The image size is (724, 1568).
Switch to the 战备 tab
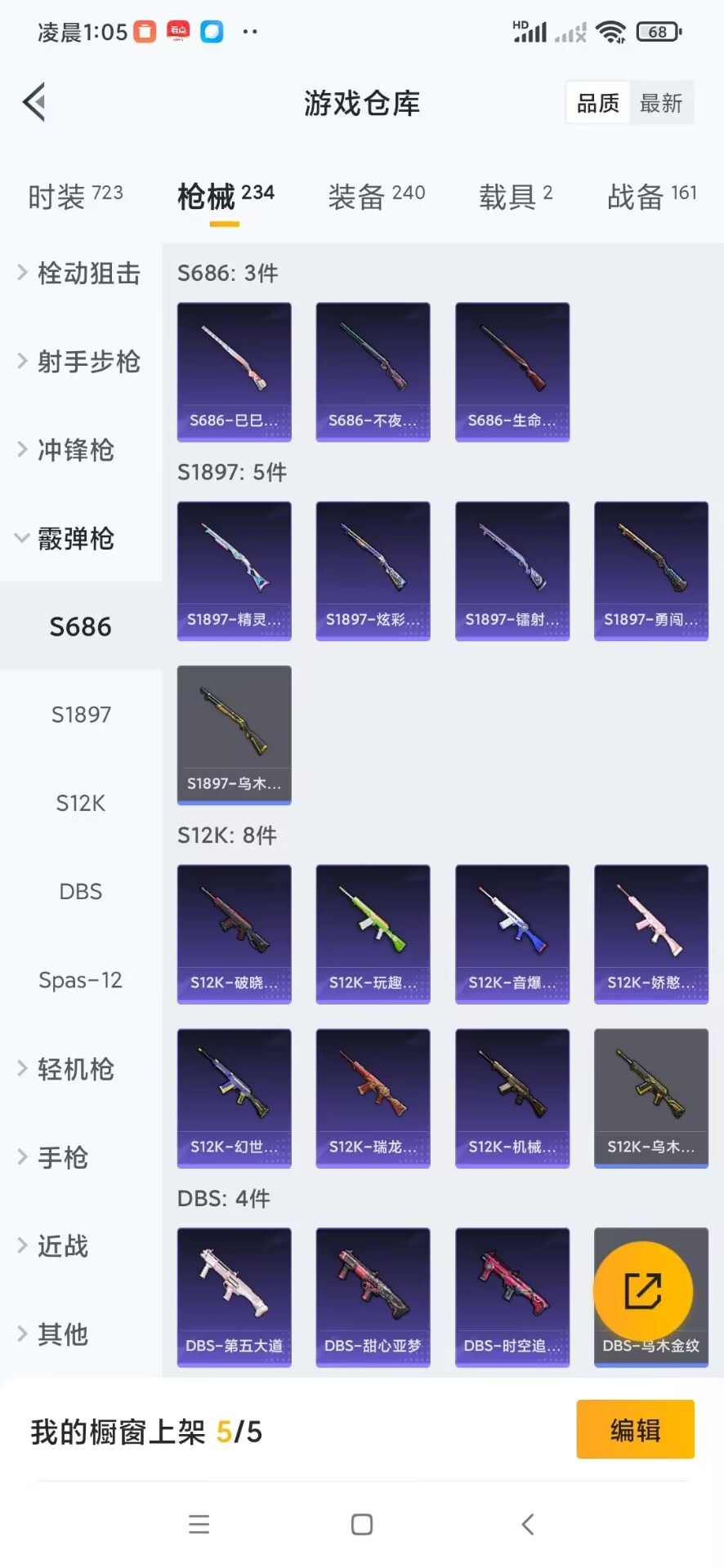coord(651,196)
